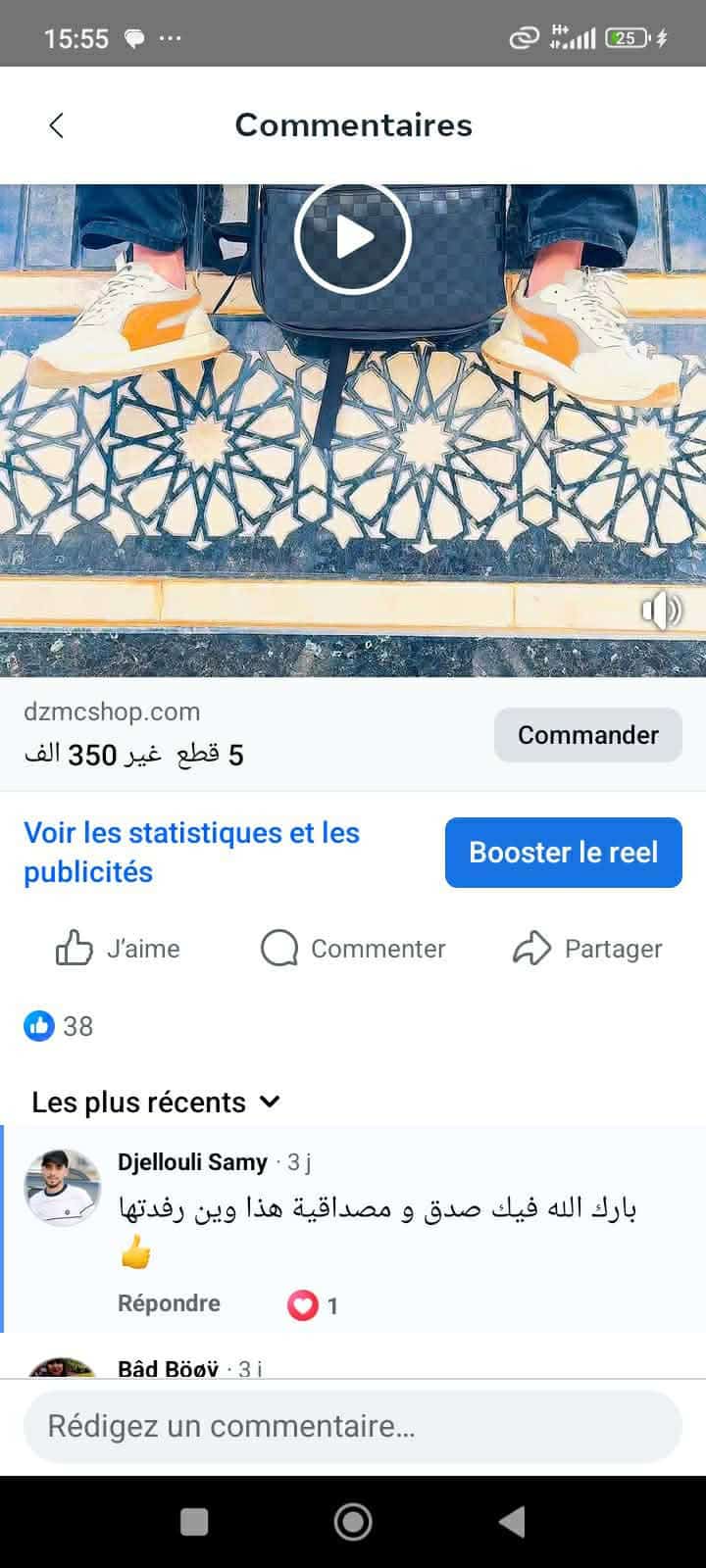Focus the Rédigez un commentaire field
The width and height of the screenshot is (706, 1568).
coord(353,1426)
